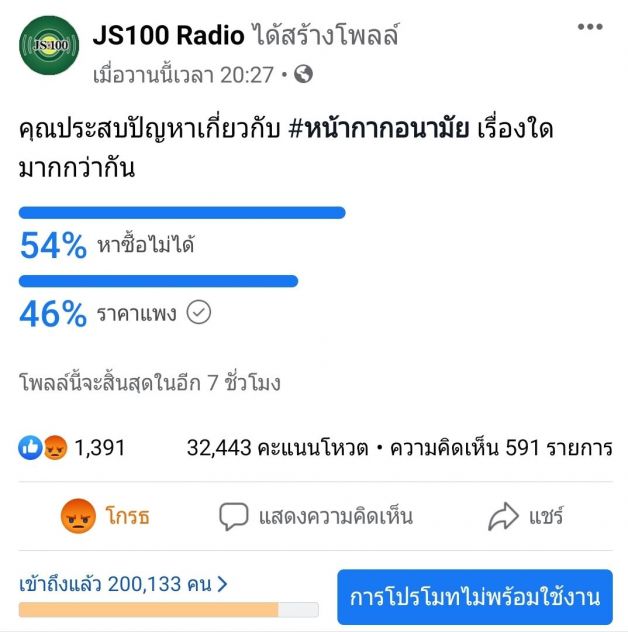Open the 591 comments list

[x=530, y=448]
